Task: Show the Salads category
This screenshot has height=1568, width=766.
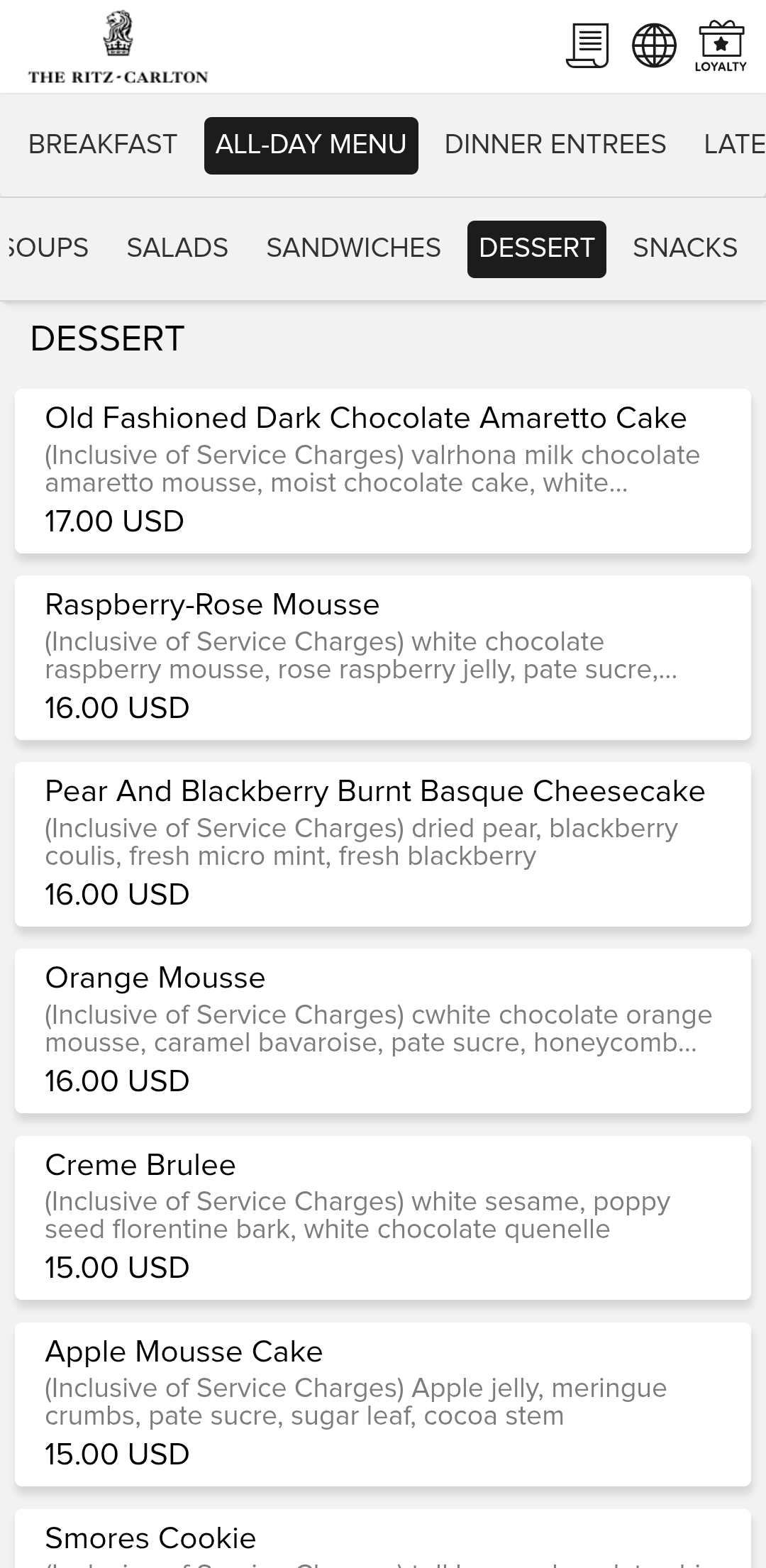Action: [x=177, y=248]
